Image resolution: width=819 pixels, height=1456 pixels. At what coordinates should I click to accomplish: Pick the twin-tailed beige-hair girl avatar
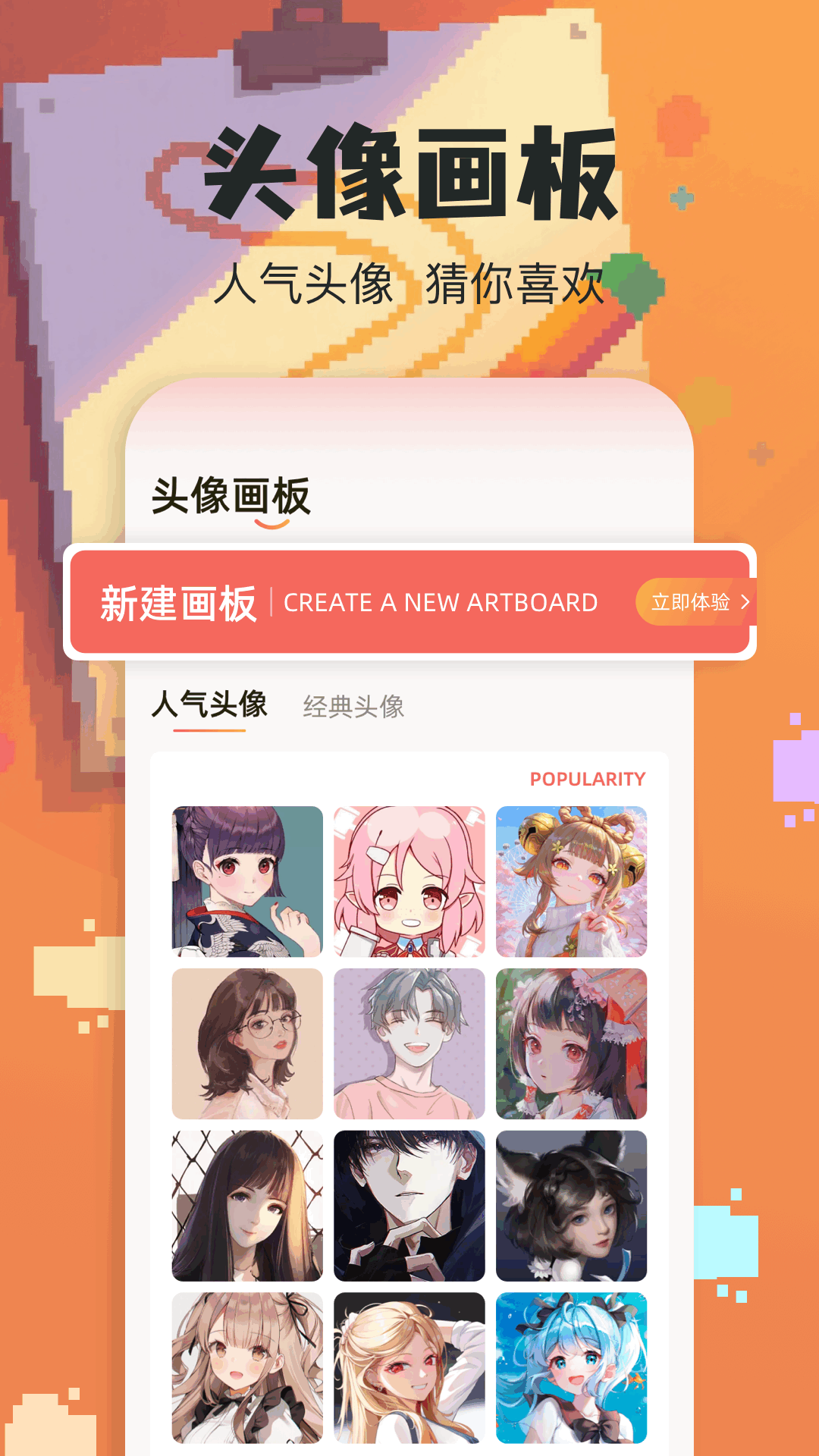247,1369
